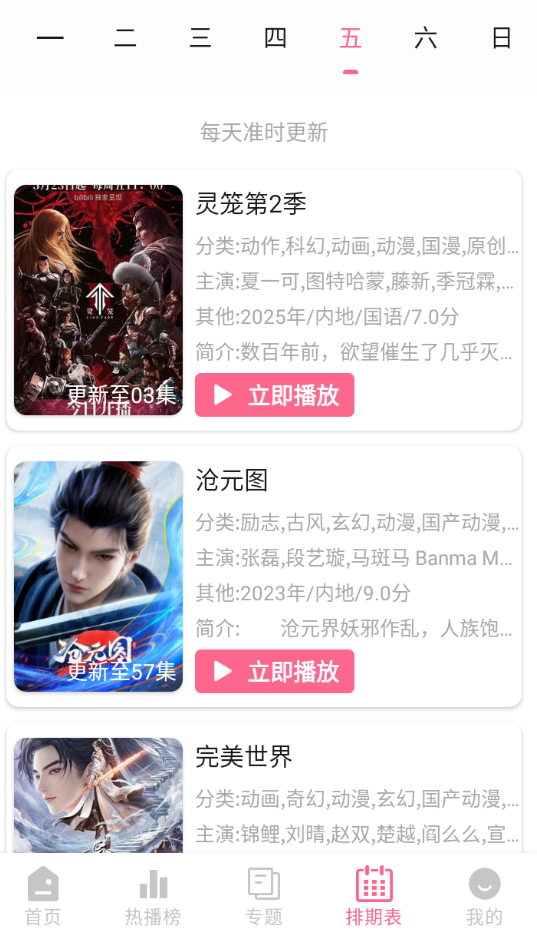This screenshot has width=537, height=932.
Task: Tap the 排期表 tab
Action: 374,895
